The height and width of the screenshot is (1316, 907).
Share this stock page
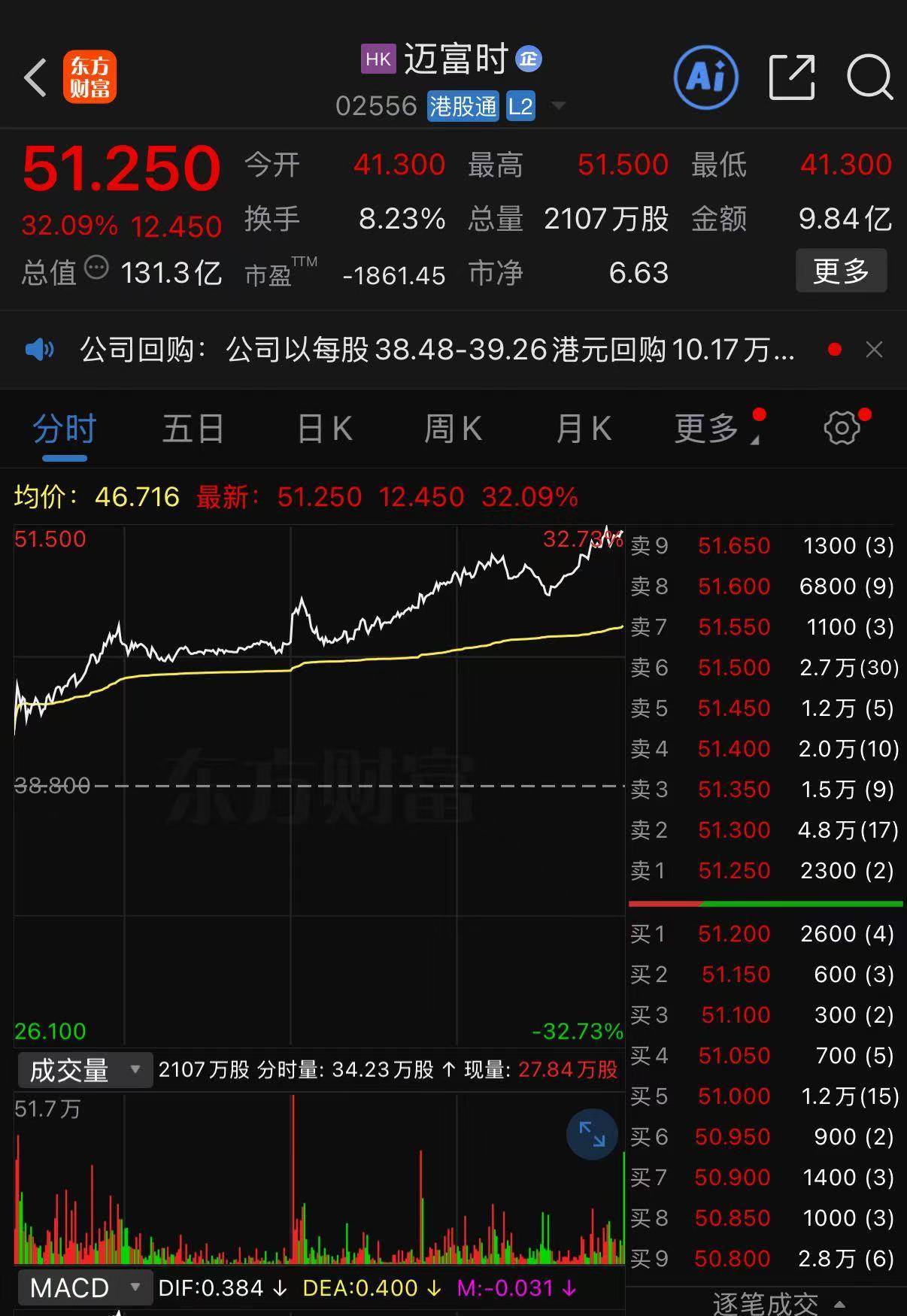click(x=792, y=77)
